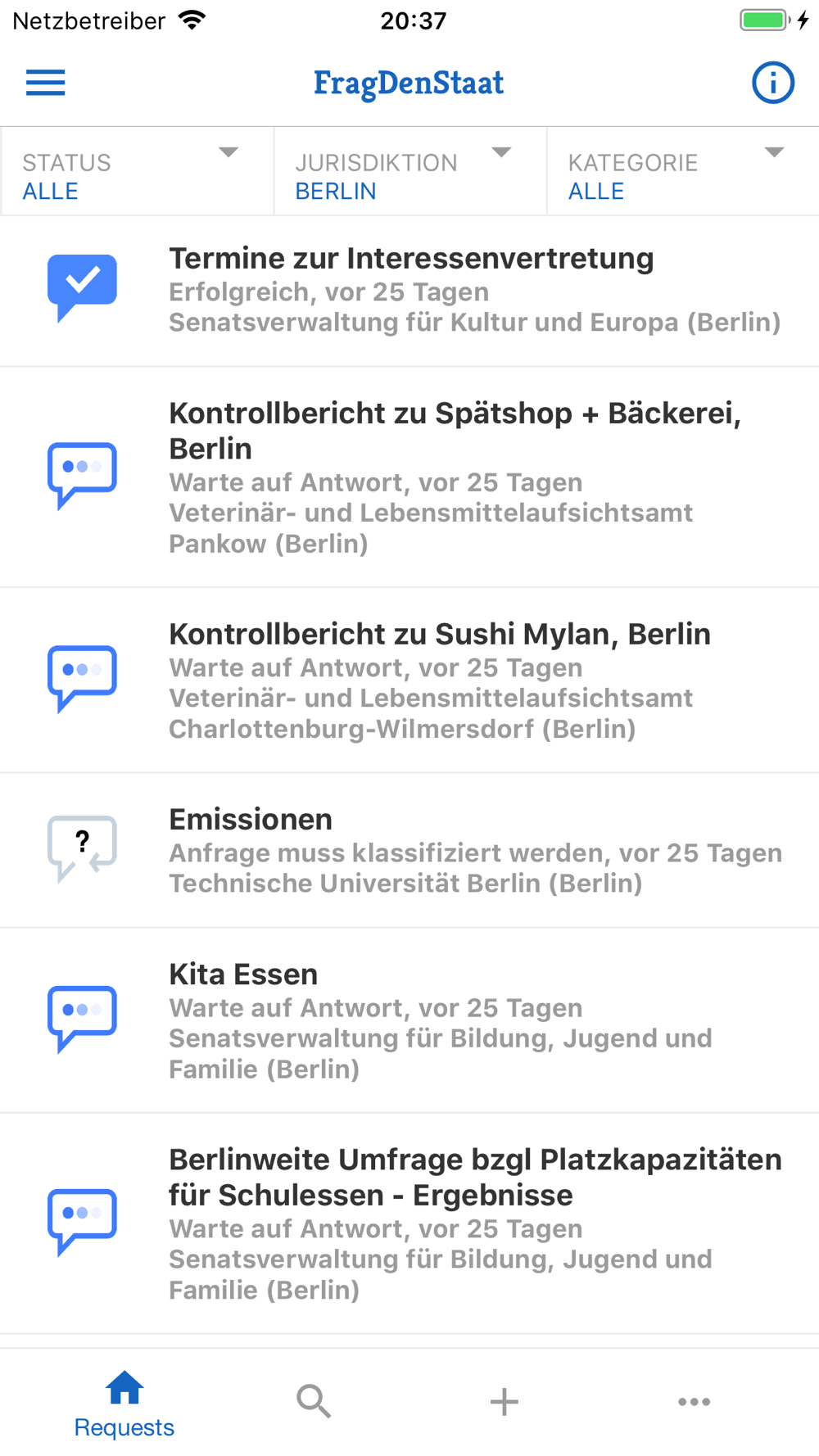Open the plus tab to add request
Screen dimensions: 819x1456
[505, 1402]
